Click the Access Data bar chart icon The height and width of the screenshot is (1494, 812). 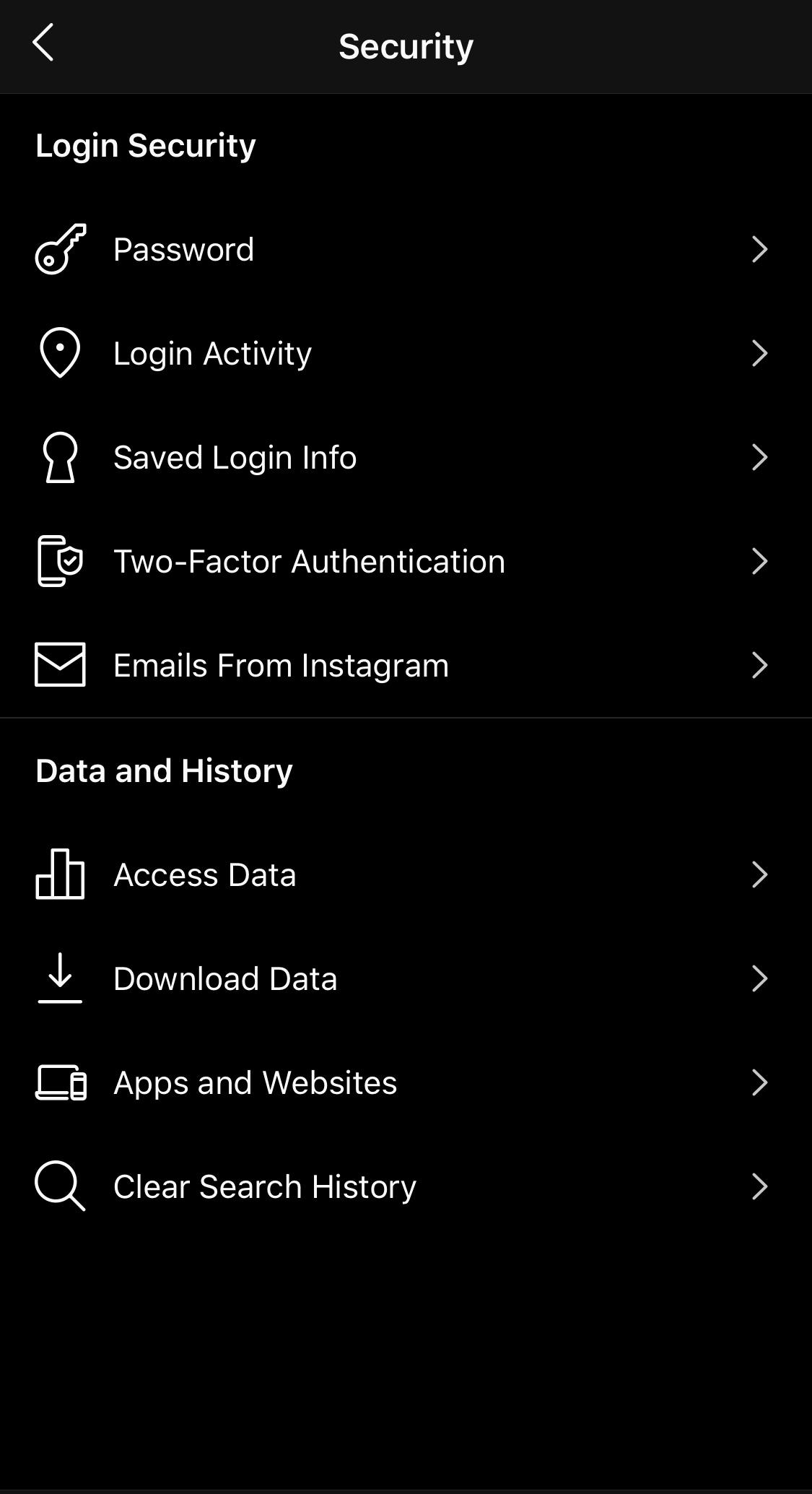coord(61,874)
